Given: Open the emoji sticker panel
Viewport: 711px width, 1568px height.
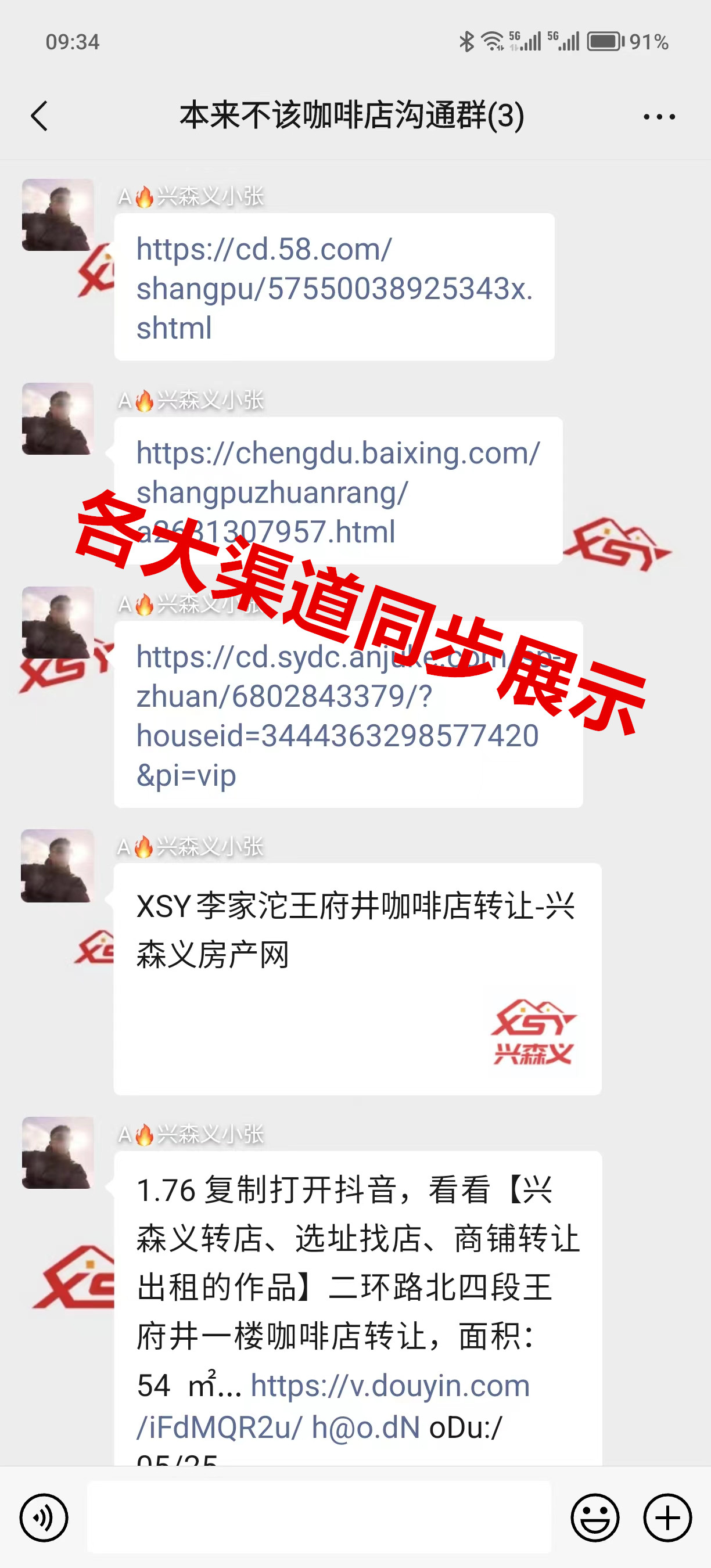Looking at the screenshot, I should pos(595,1517).
